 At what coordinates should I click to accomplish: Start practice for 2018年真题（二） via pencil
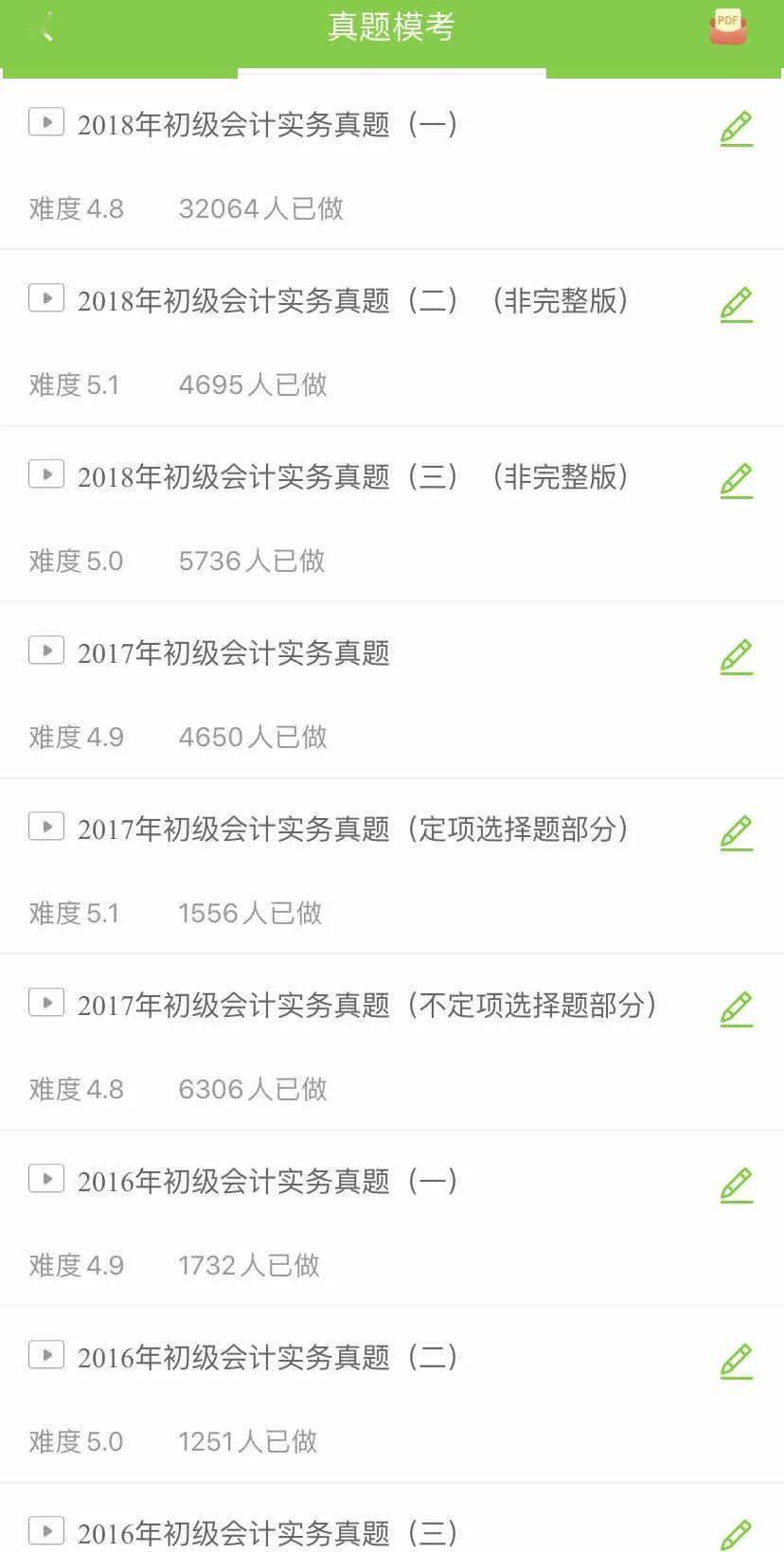(x=736, y=305)
